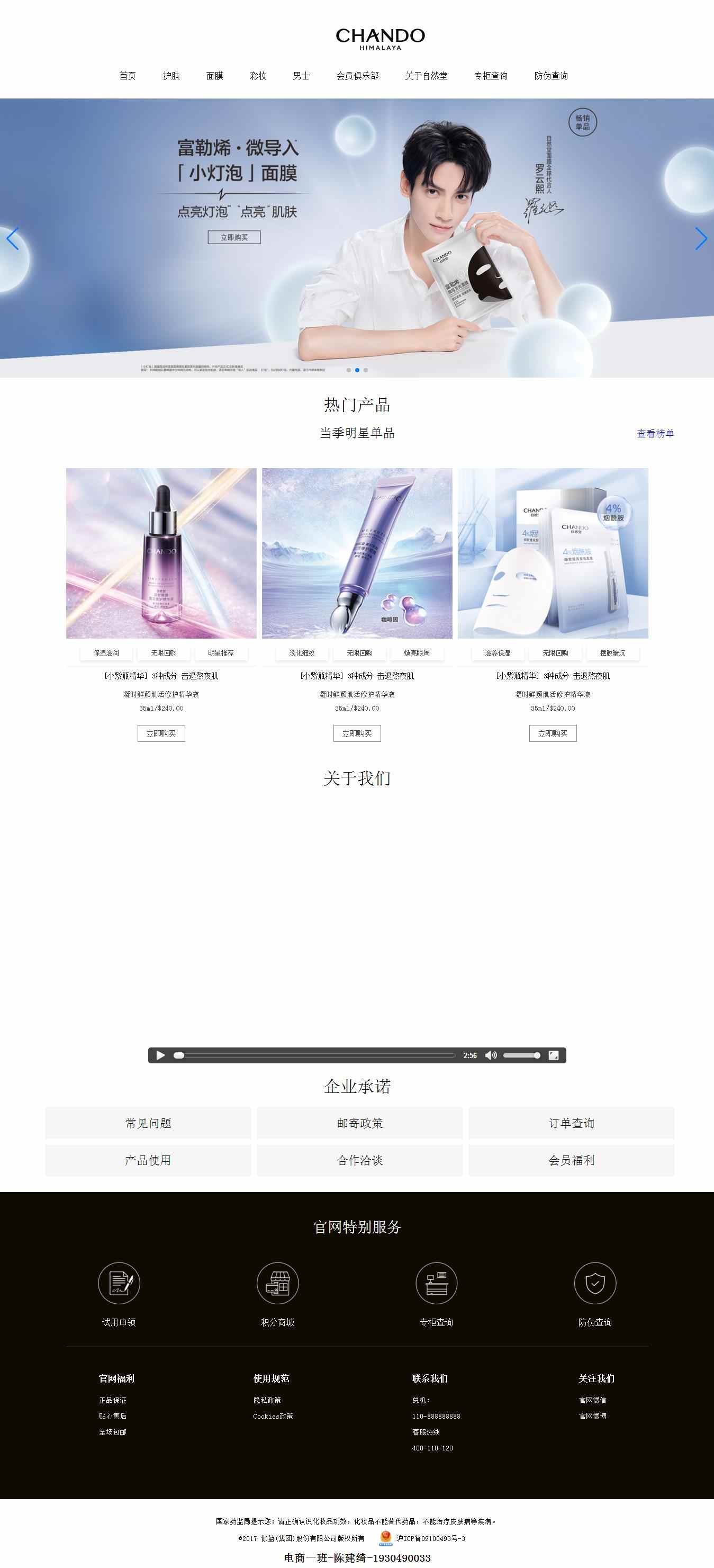Open 常见问题 section
714x1568 pixels.
pyautogui.click(x=148, y=1124)
